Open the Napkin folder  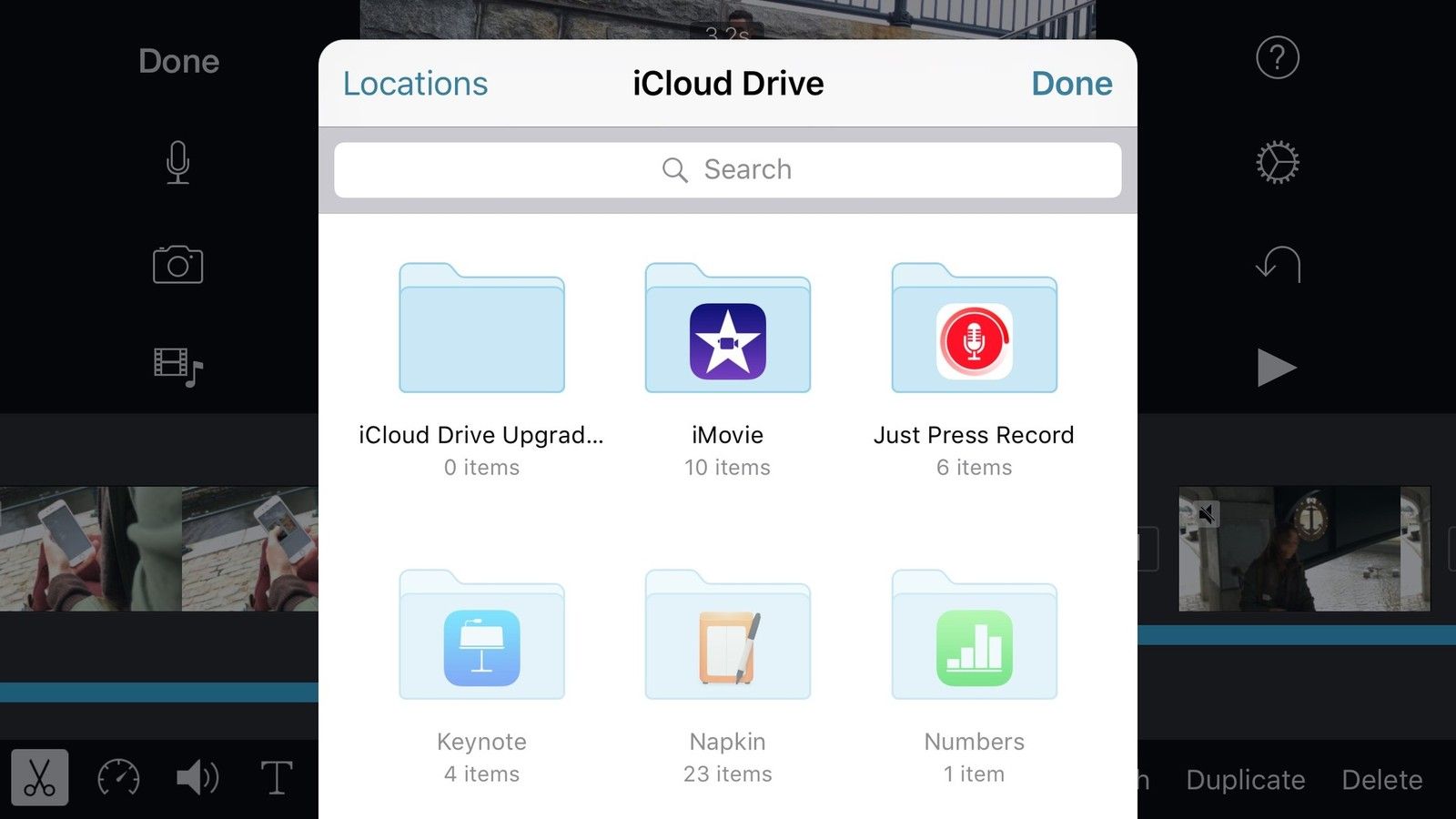coord(727,636)
